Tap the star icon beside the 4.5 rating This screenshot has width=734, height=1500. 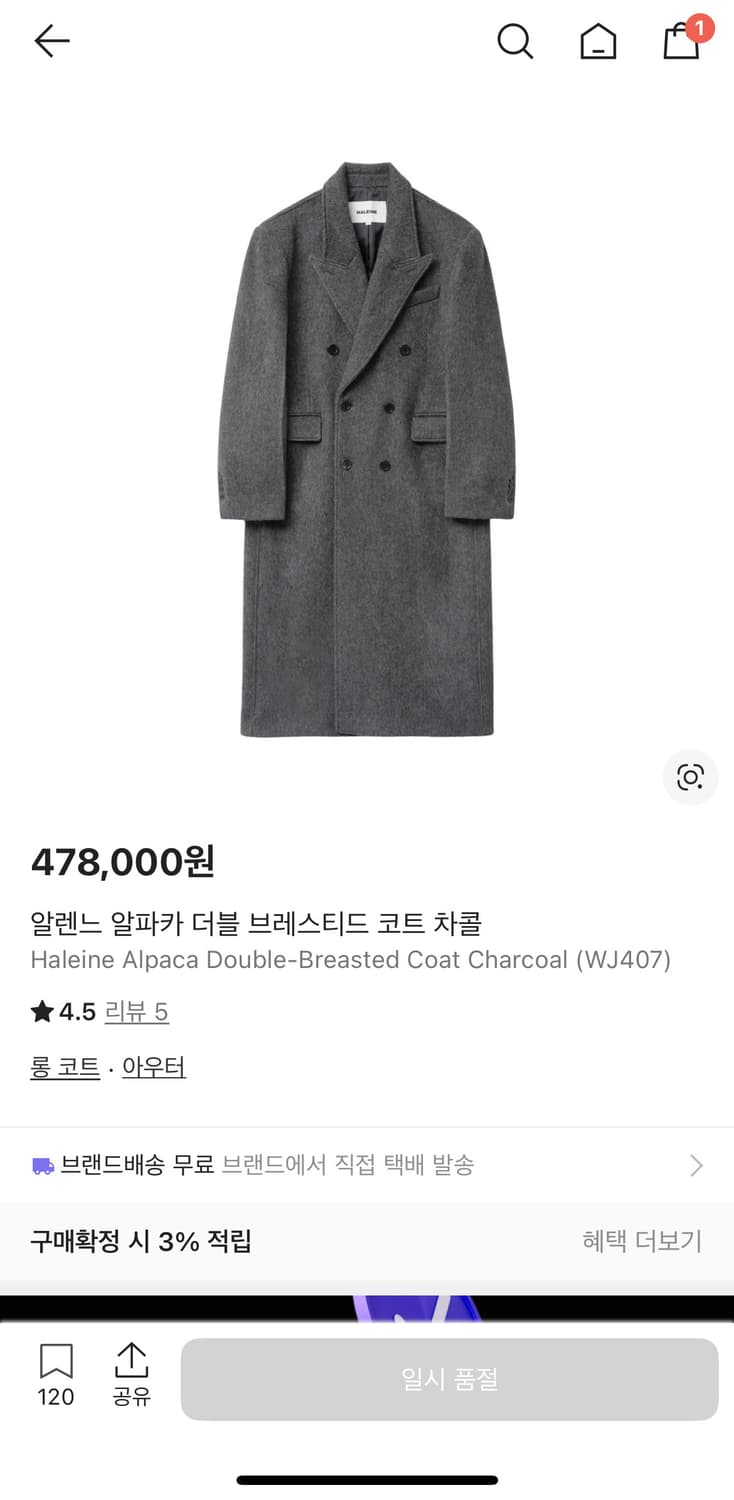click(38, 1012)
